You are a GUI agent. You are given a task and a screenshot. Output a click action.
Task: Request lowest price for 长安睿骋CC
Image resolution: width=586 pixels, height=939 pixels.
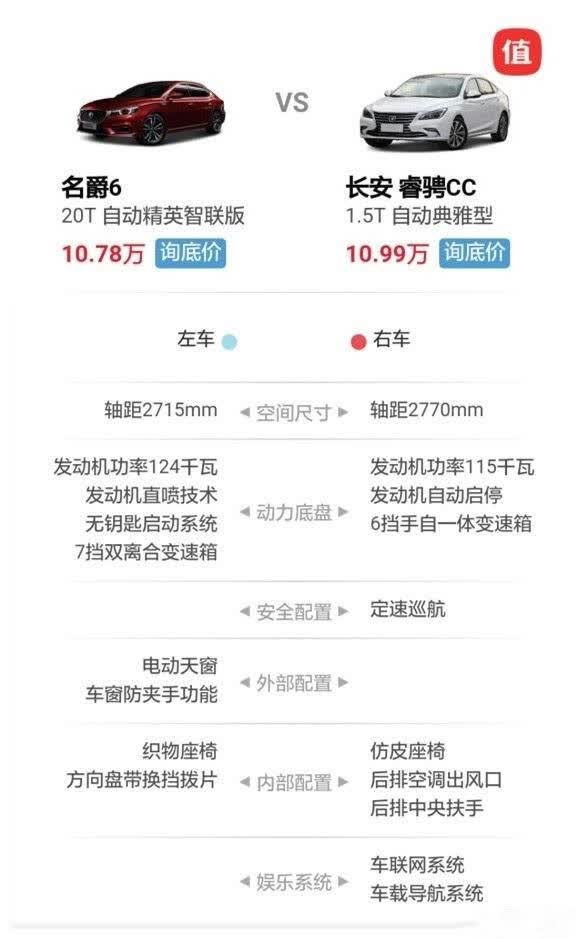pos(475,253)
